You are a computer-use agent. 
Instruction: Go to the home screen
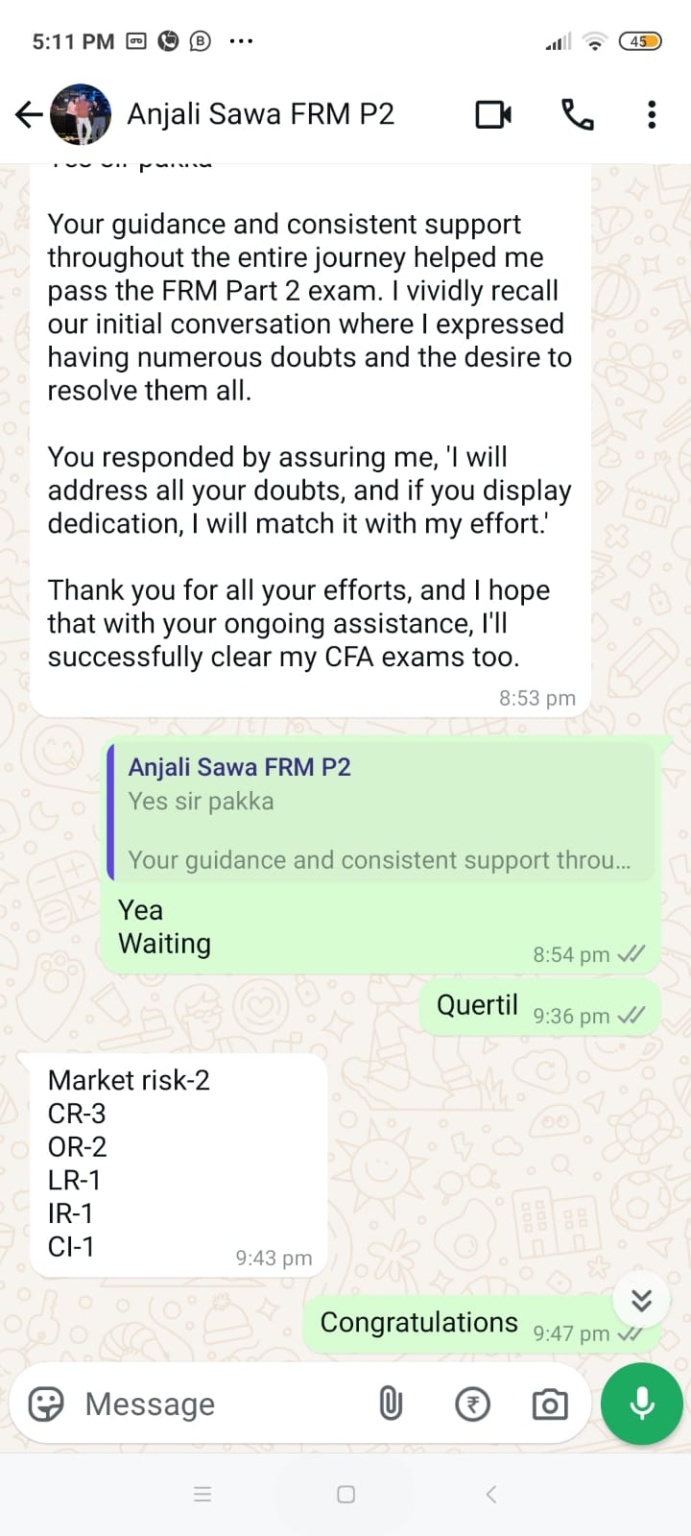click(346, 1494)
